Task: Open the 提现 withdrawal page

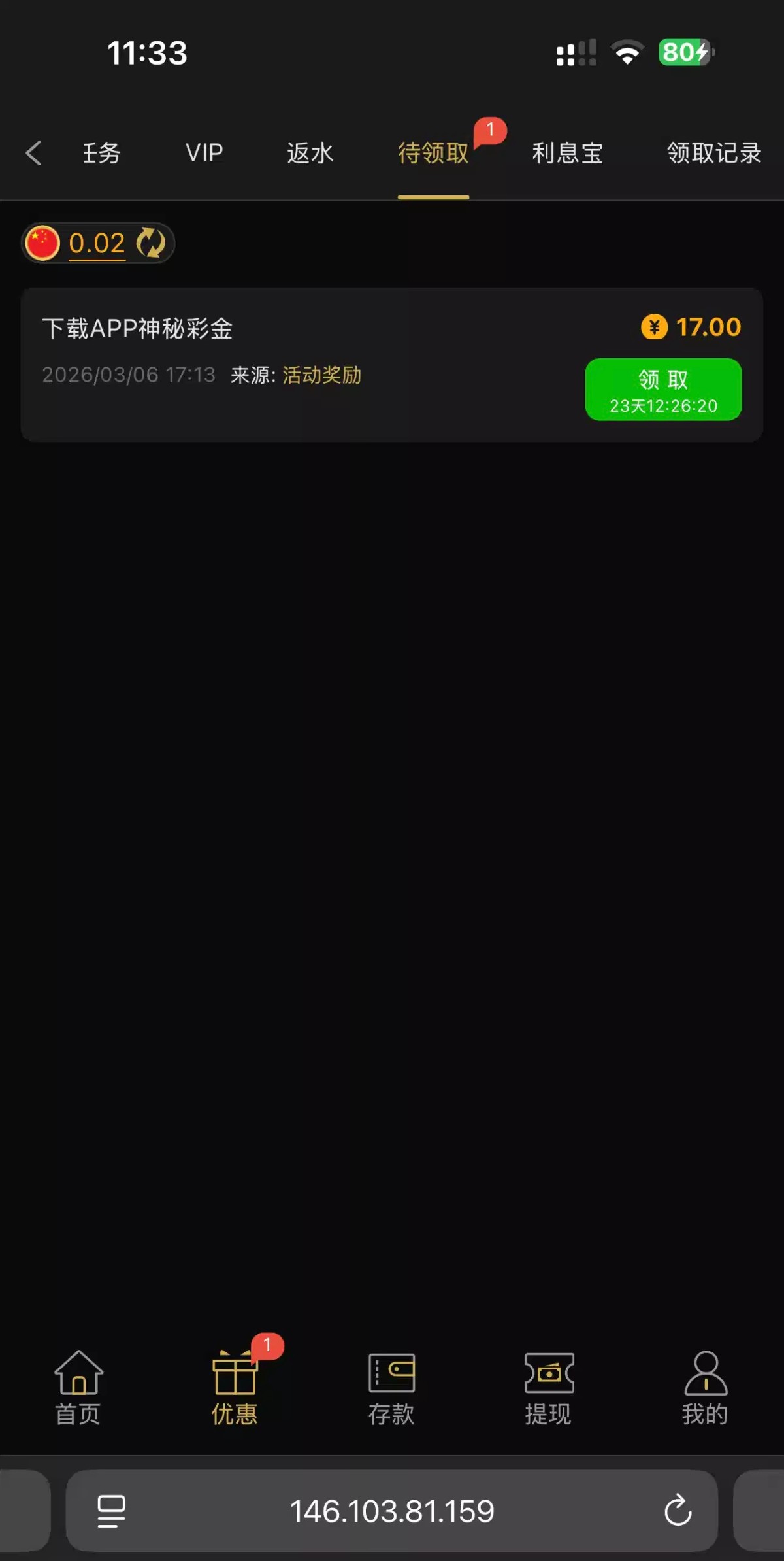Action: pos(549,1388)
